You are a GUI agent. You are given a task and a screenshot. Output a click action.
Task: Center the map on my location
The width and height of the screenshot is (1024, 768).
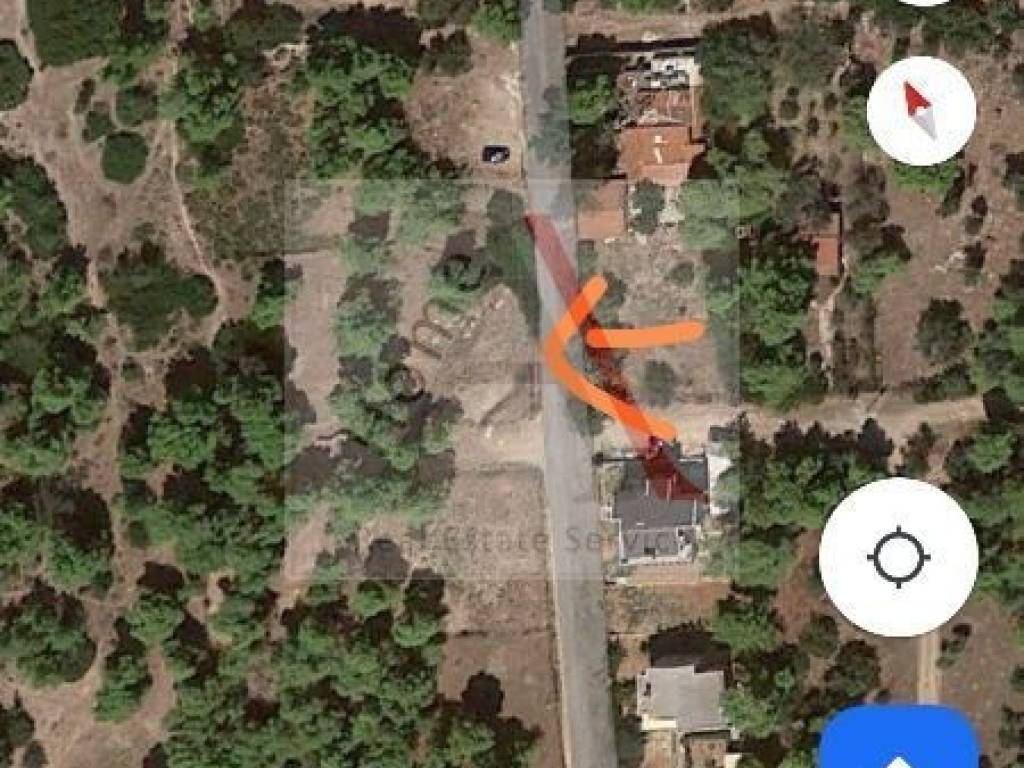pos(898,556)
